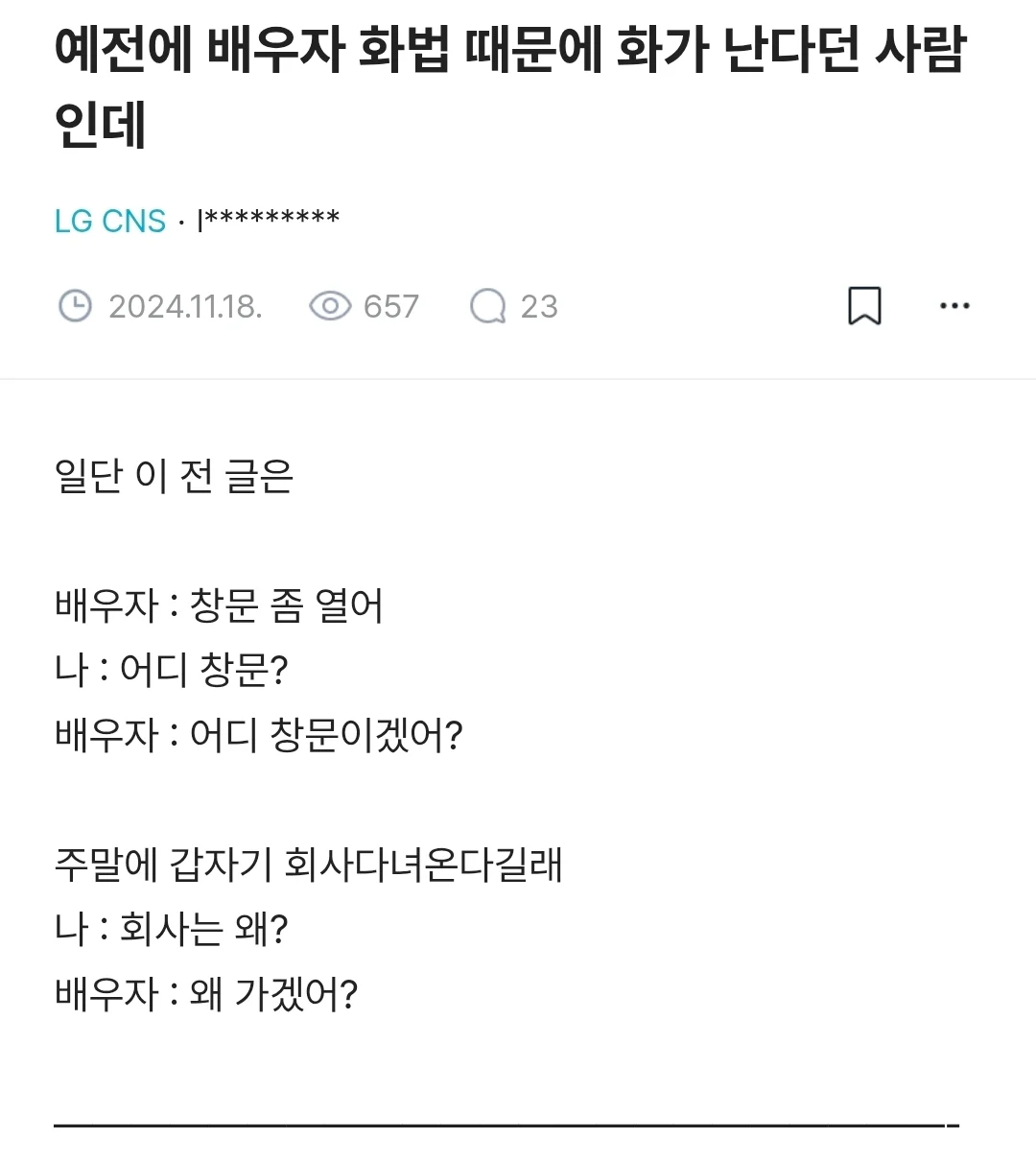Bookmark this post
The image size is (1036, 1162).
(864, 306)
